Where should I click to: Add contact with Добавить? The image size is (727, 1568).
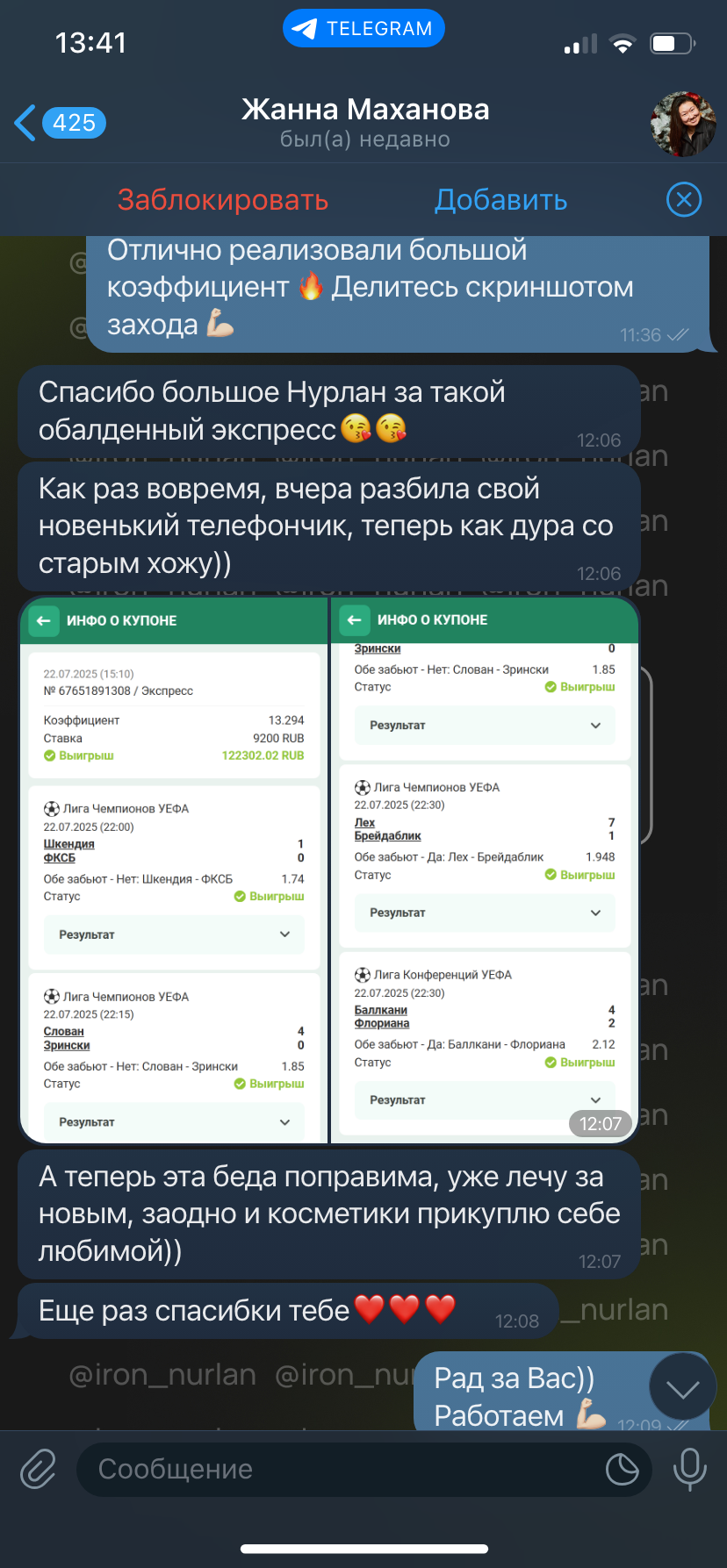point(501,200)
